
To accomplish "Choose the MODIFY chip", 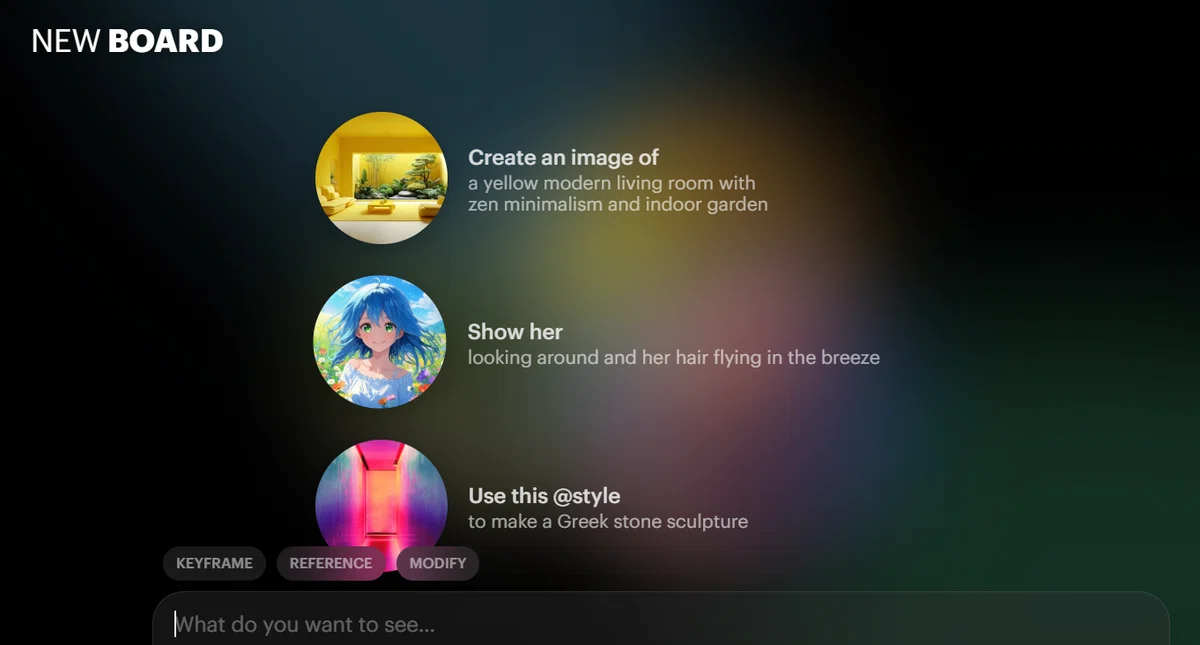I will click(438, 563).
